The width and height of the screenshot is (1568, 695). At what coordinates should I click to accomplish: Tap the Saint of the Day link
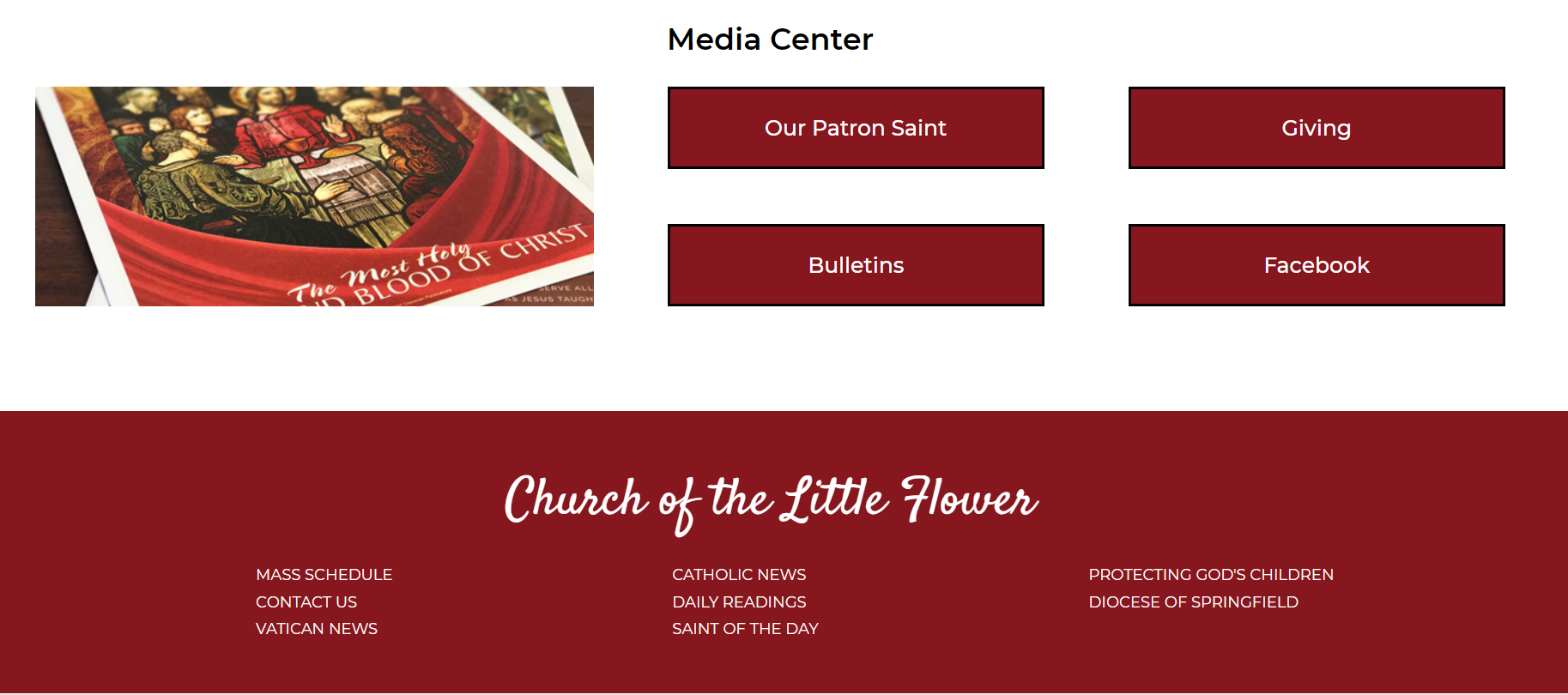(x=744, y=629)
